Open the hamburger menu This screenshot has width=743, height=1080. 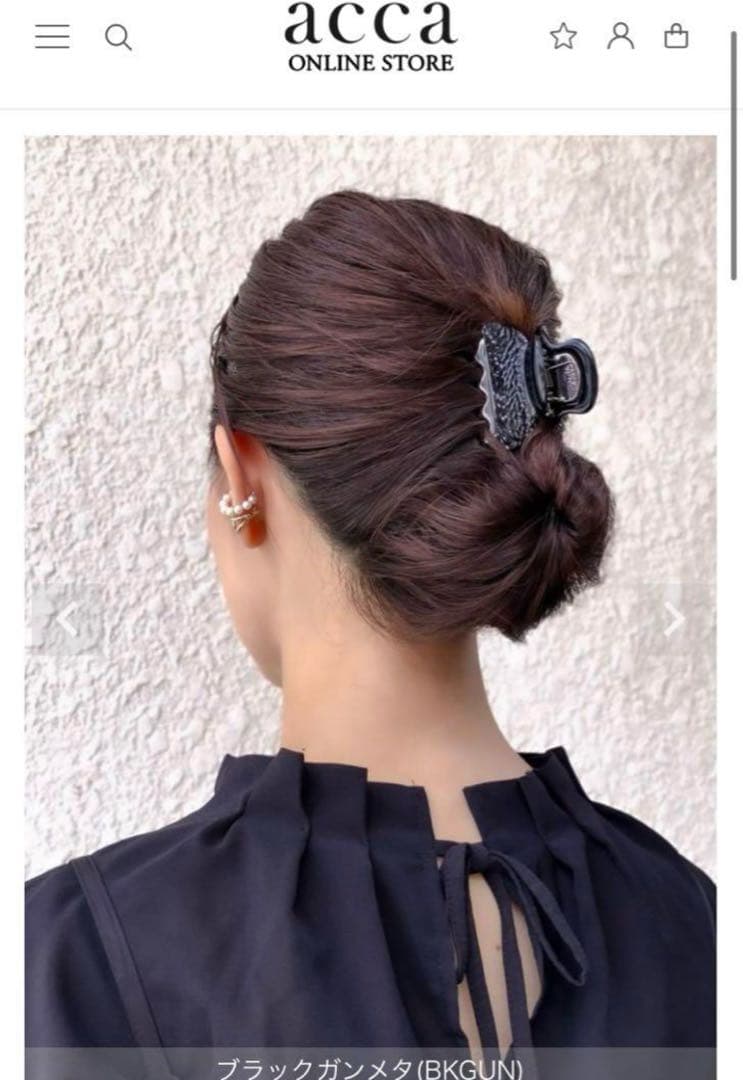[x=52, y=37]
